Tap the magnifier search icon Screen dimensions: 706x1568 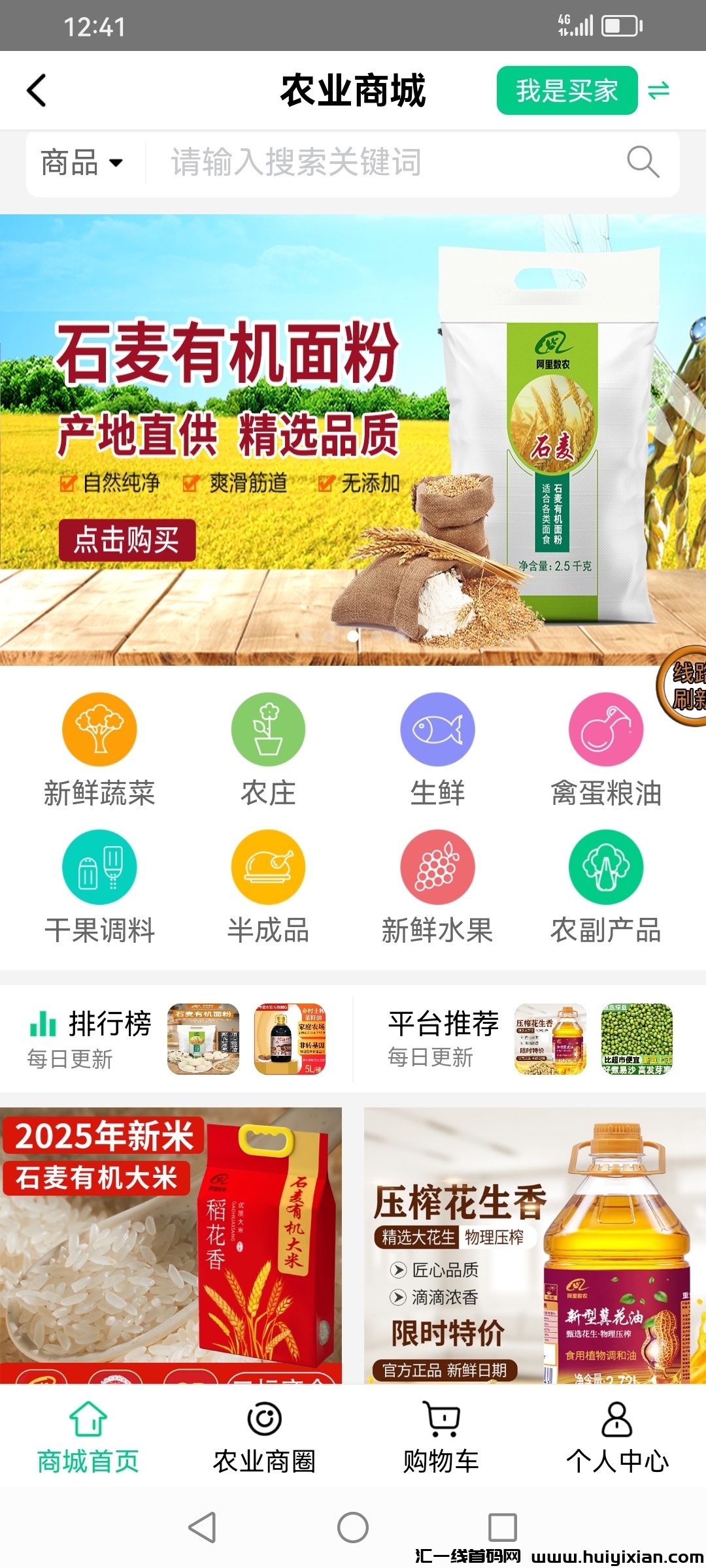tap(643, 162)
